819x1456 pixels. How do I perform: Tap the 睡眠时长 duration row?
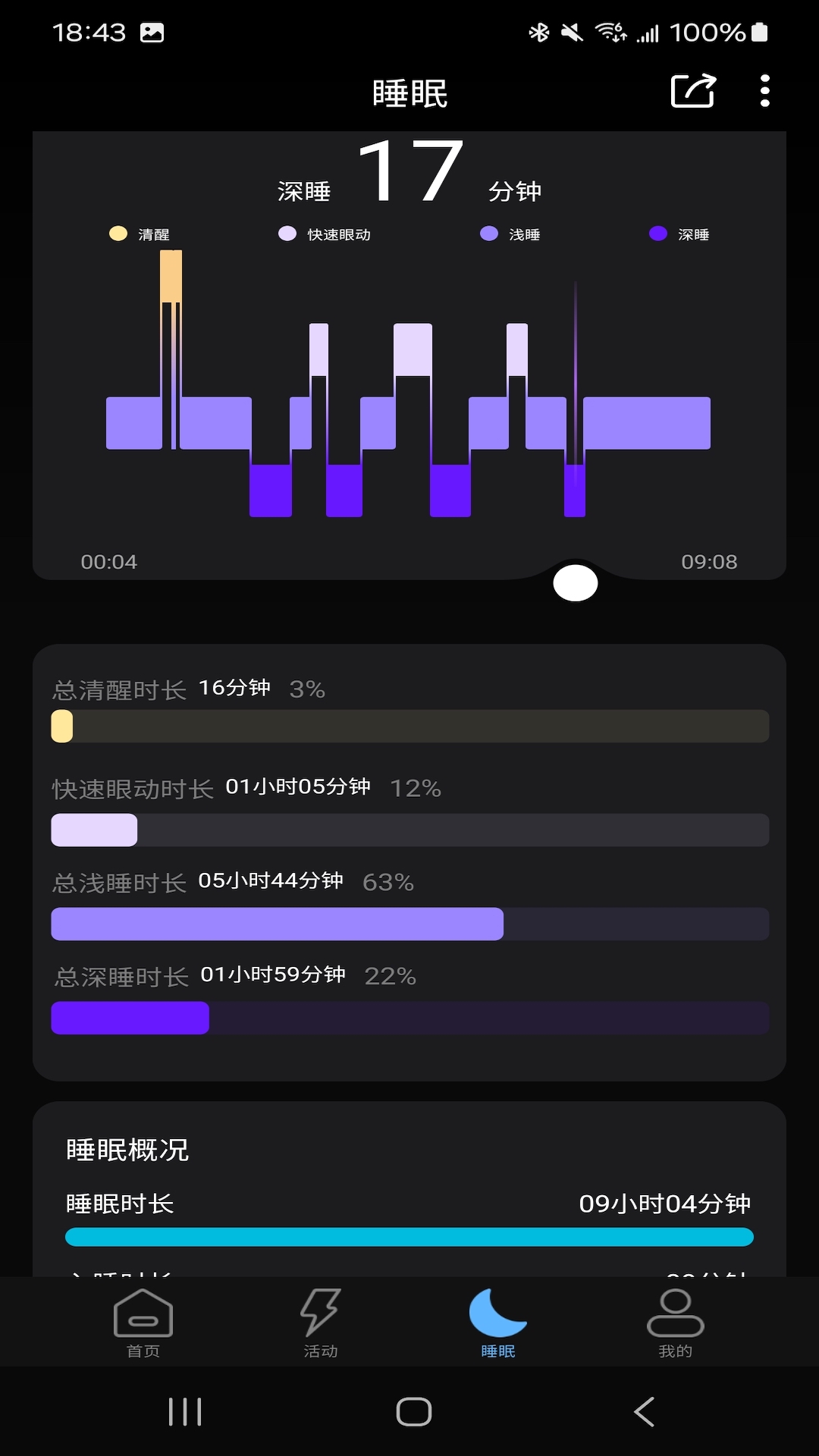pos(409,1203)
